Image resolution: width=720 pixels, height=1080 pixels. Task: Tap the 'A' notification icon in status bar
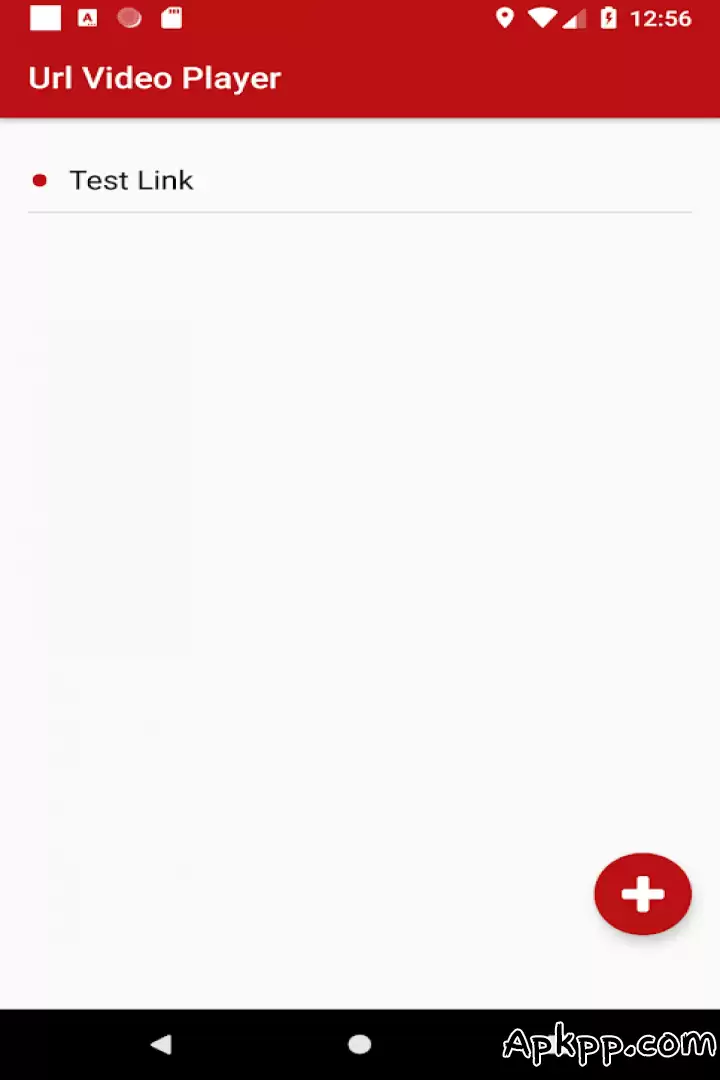point(87,17)
